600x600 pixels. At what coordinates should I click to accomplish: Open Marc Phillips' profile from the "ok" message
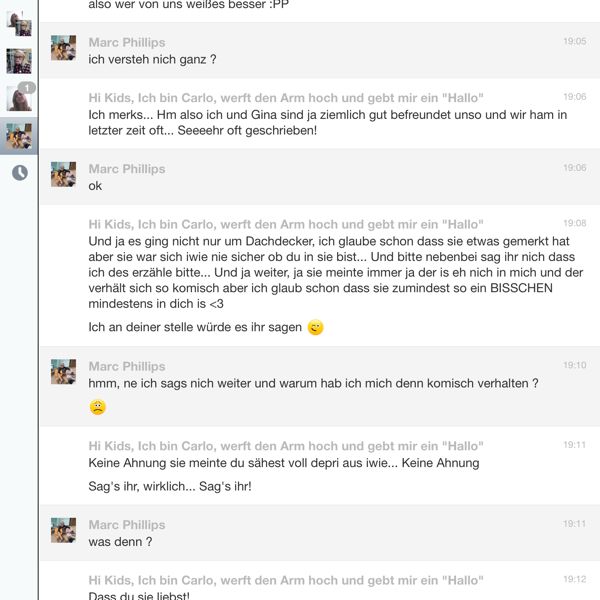[x=64, y=174]
